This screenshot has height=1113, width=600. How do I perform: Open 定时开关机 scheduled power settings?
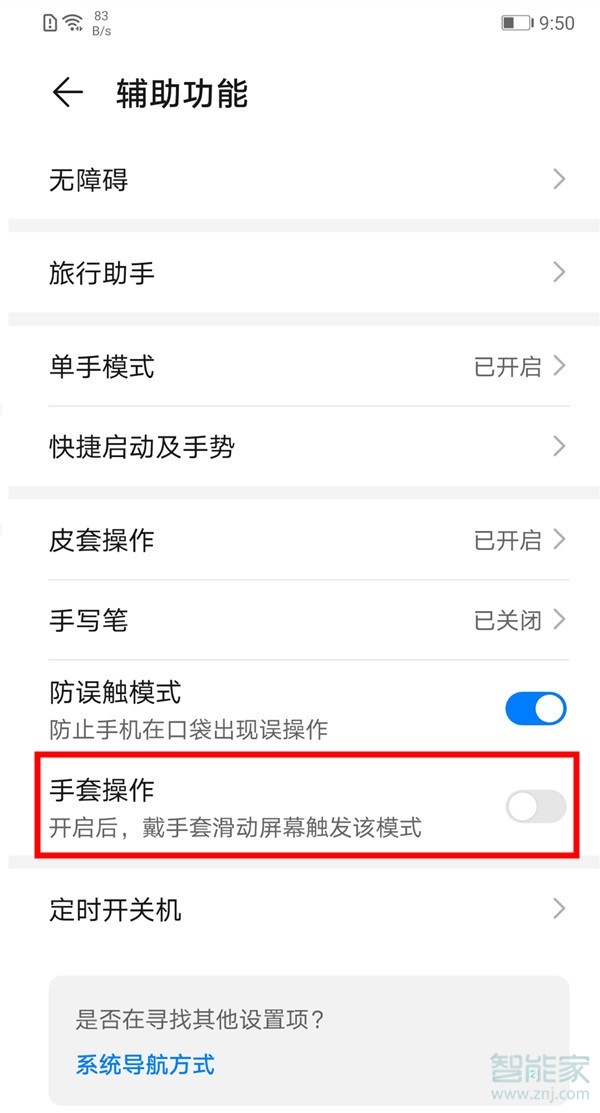(x=300, y=909)
